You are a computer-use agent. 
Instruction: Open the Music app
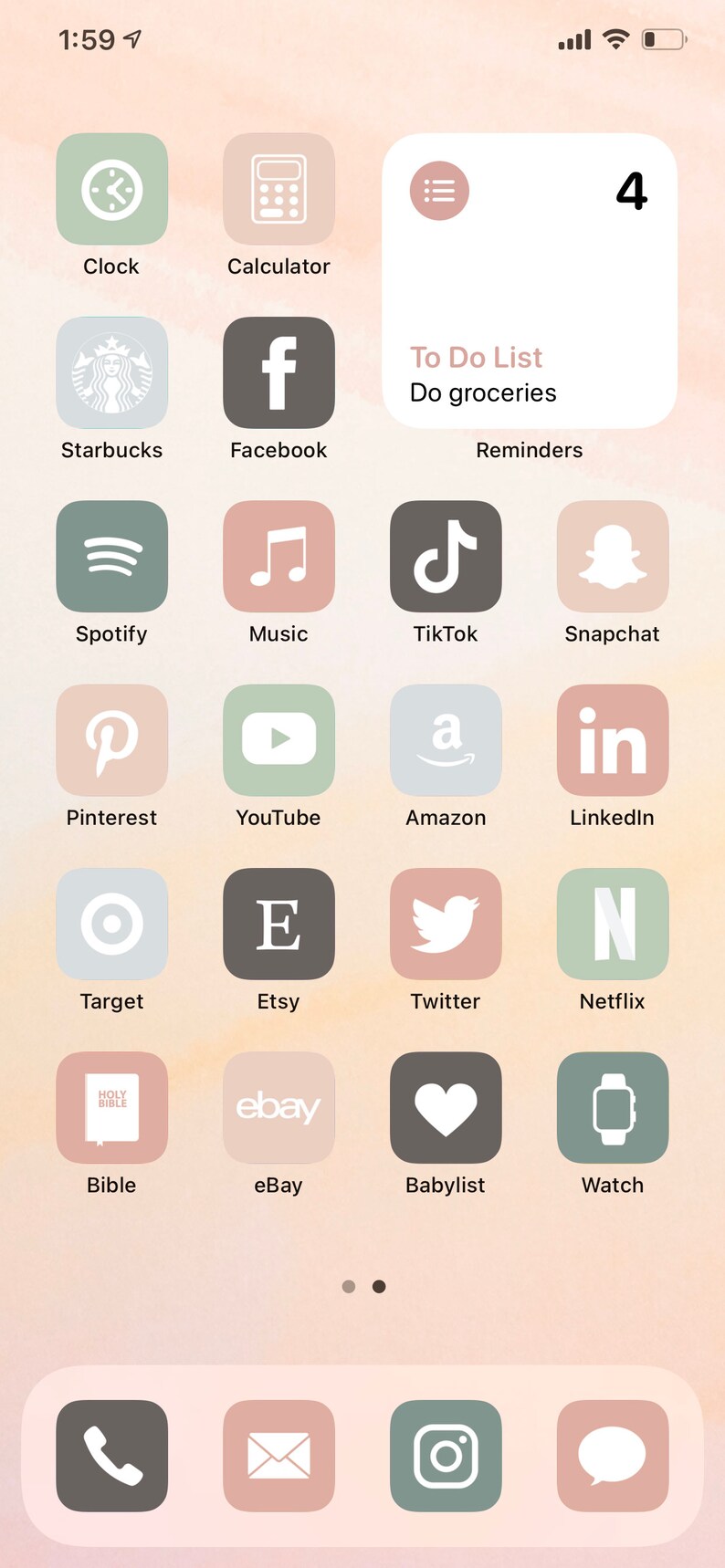click(x=278, y=556)
